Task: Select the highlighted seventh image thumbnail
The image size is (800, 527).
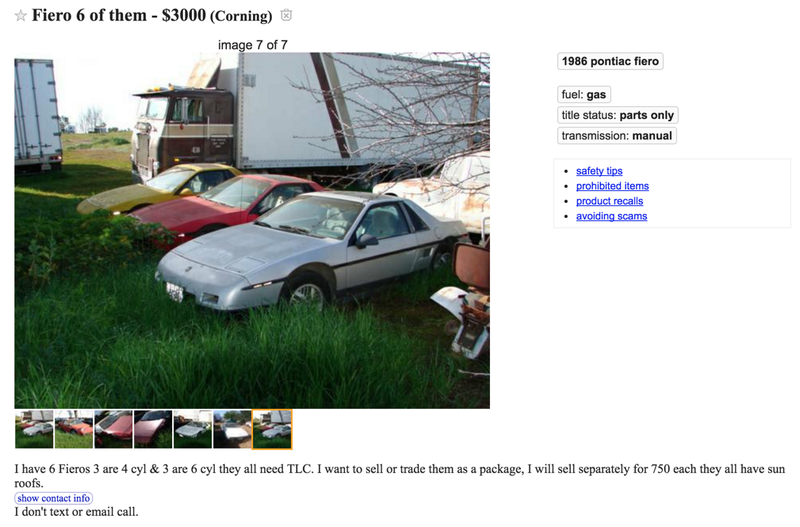Action: coord(272,429)
